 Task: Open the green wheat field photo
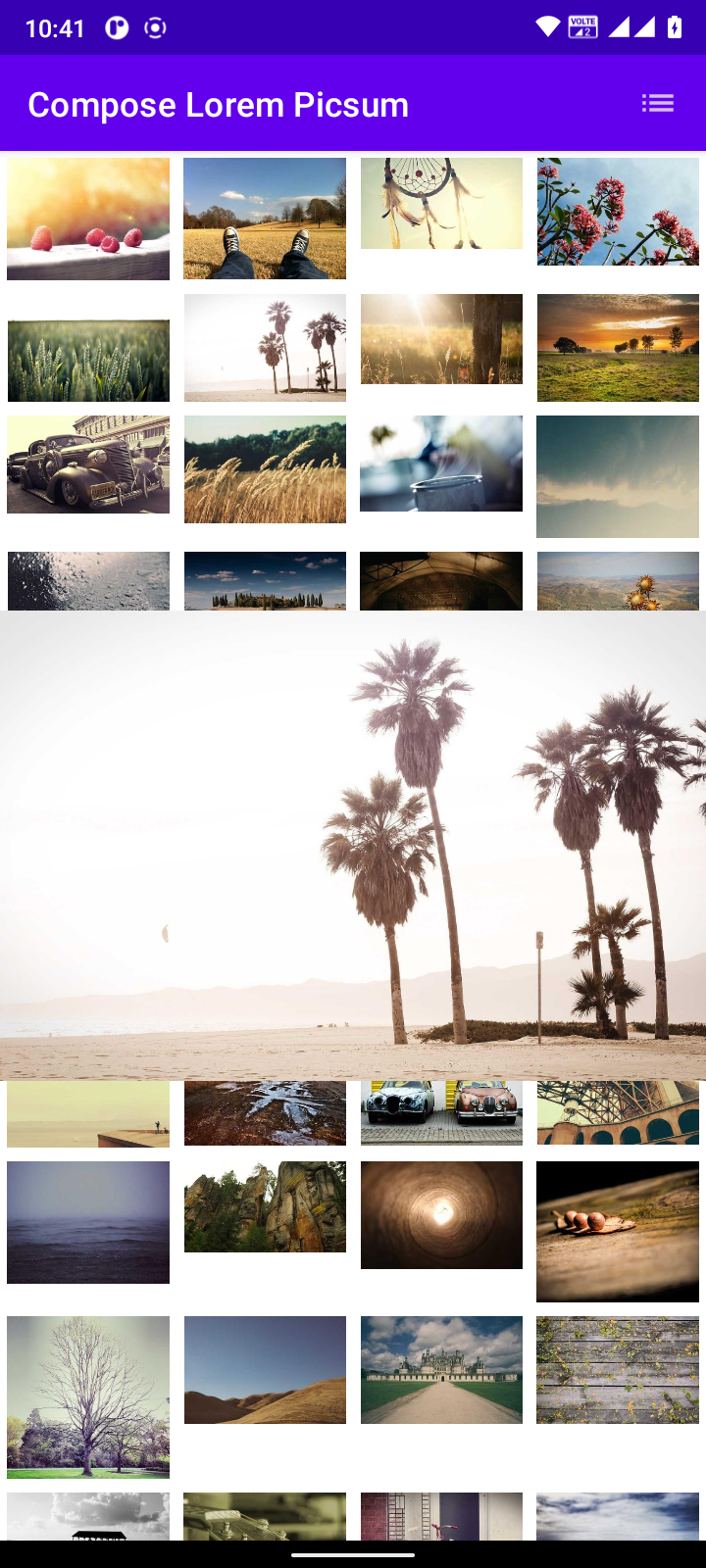coord(88,359)
